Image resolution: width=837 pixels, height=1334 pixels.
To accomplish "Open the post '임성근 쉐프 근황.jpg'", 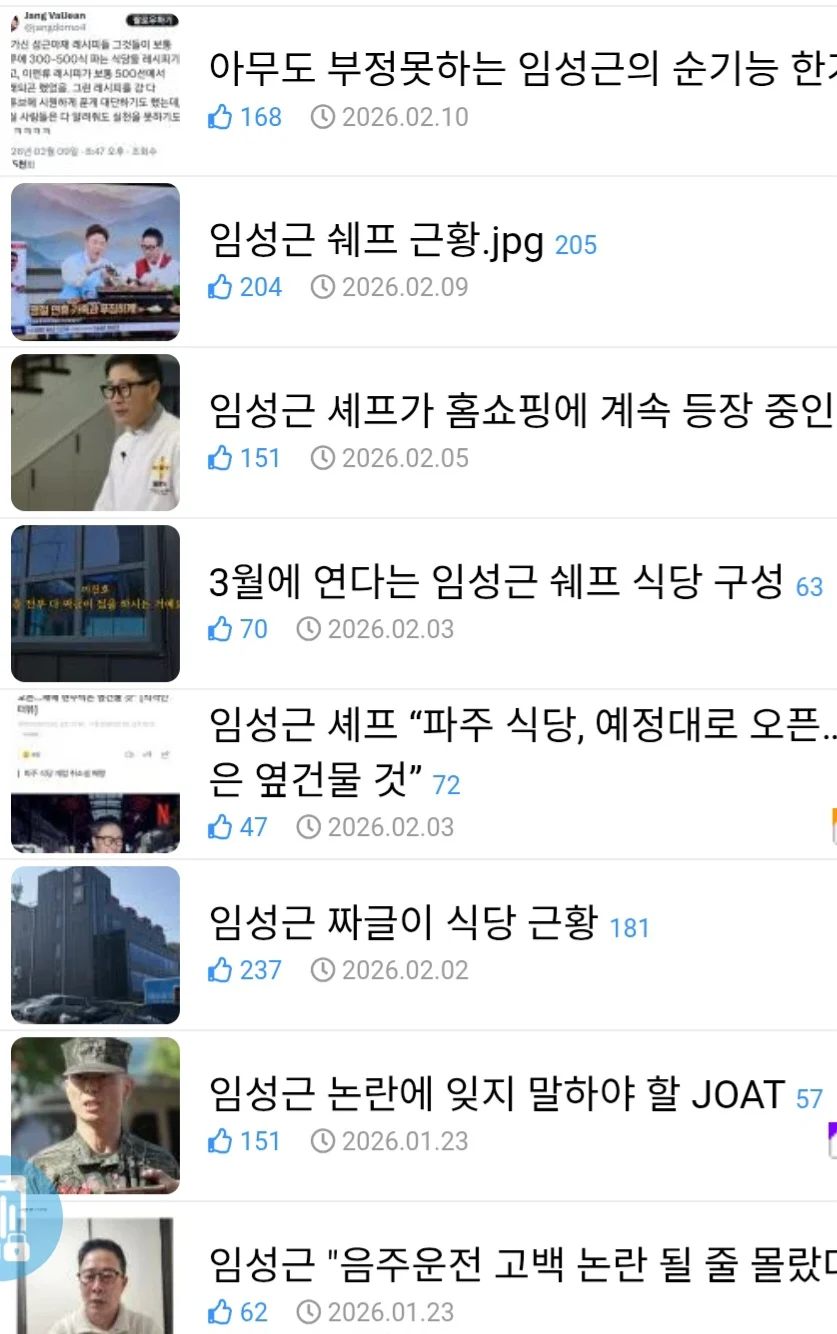I will click(376, 240).
